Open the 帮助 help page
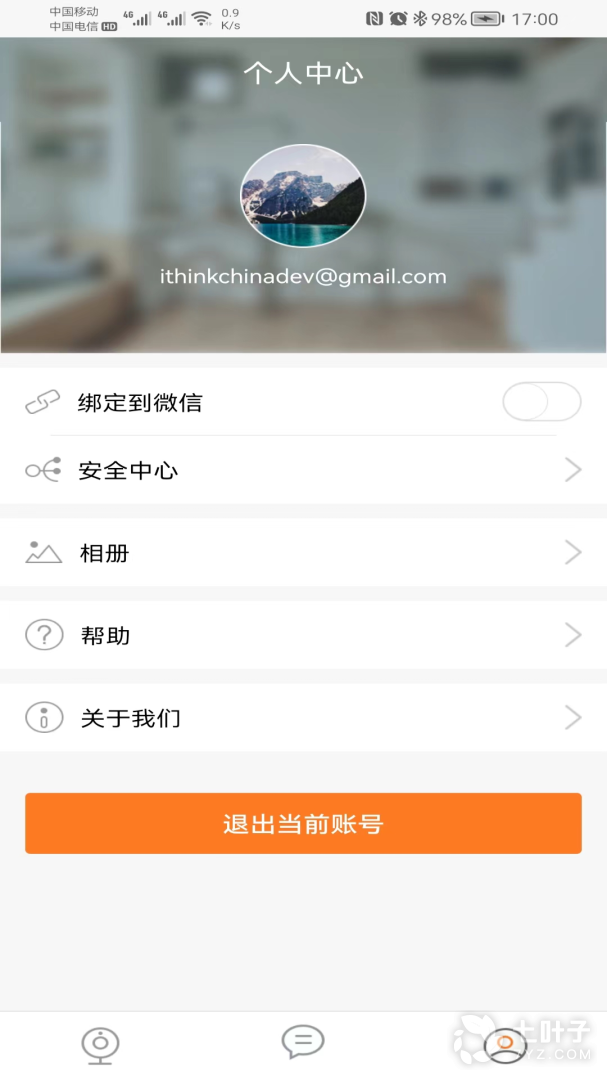Screen dimensions: 607x1080 point(303,635)
